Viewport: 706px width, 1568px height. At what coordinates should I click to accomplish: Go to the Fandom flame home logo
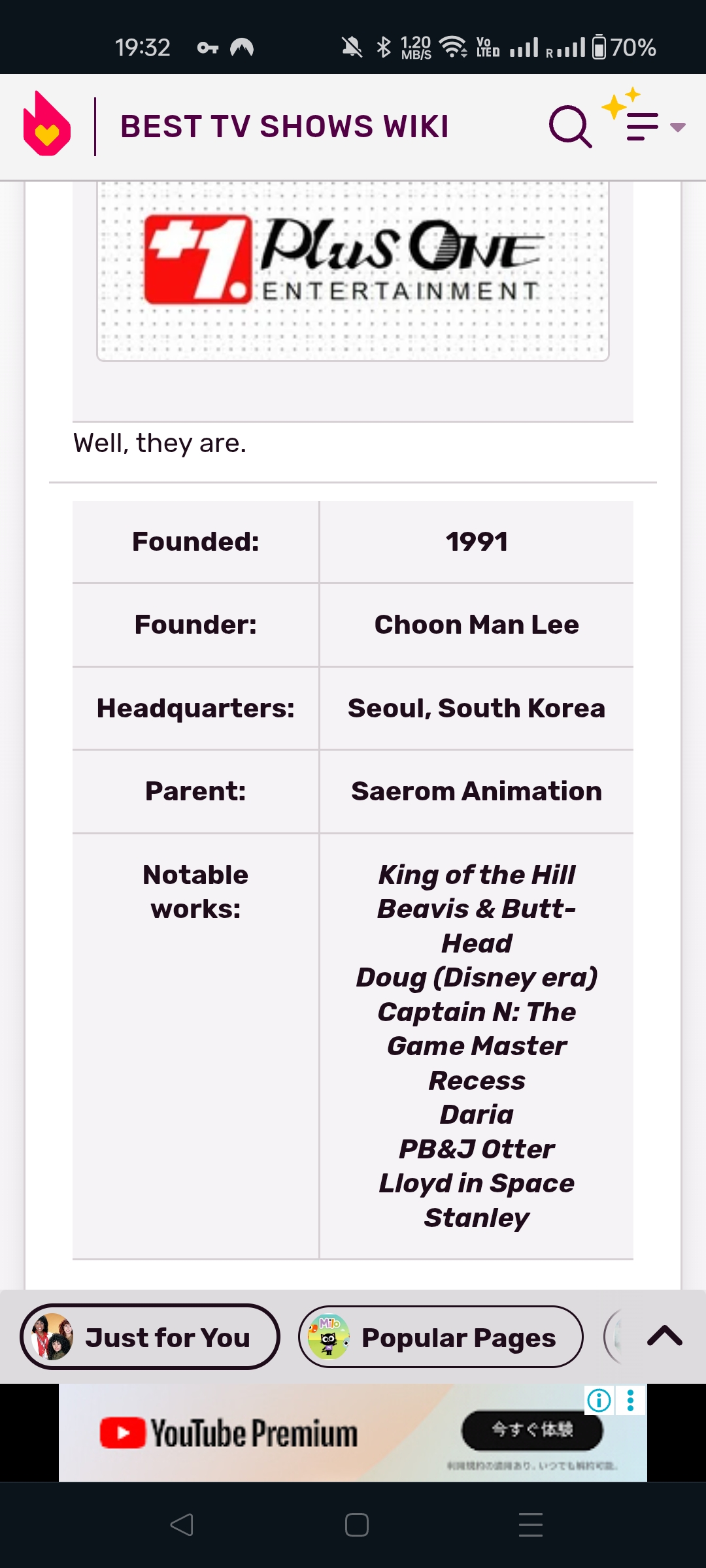pos(46,125)
